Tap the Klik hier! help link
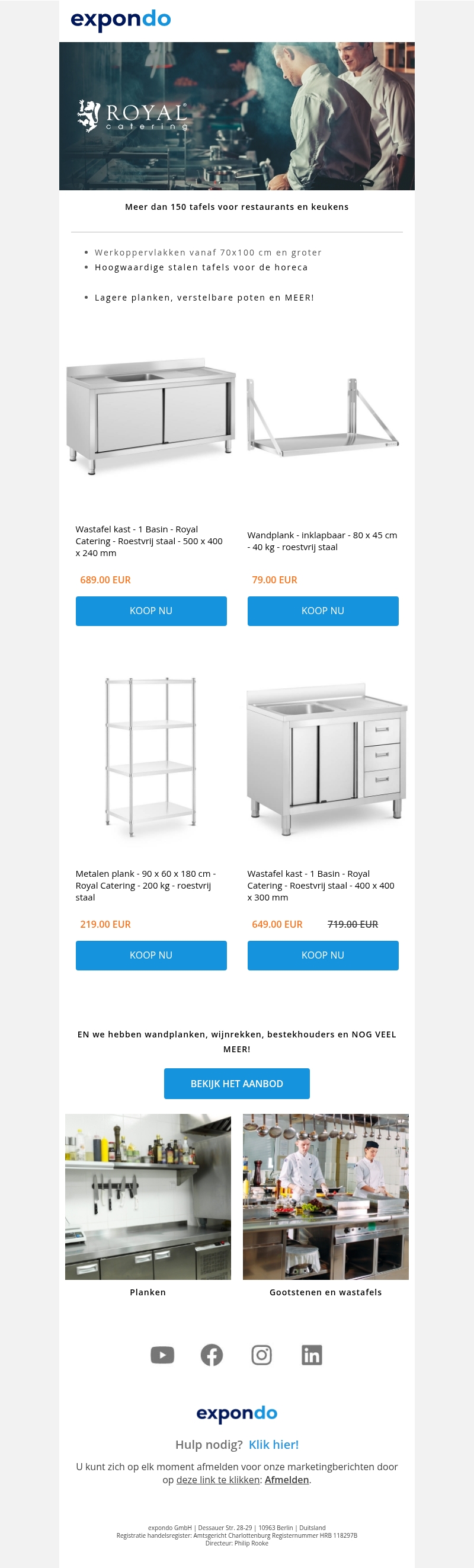Viewport: 474px width, 1568px height. coord(273,1445)
